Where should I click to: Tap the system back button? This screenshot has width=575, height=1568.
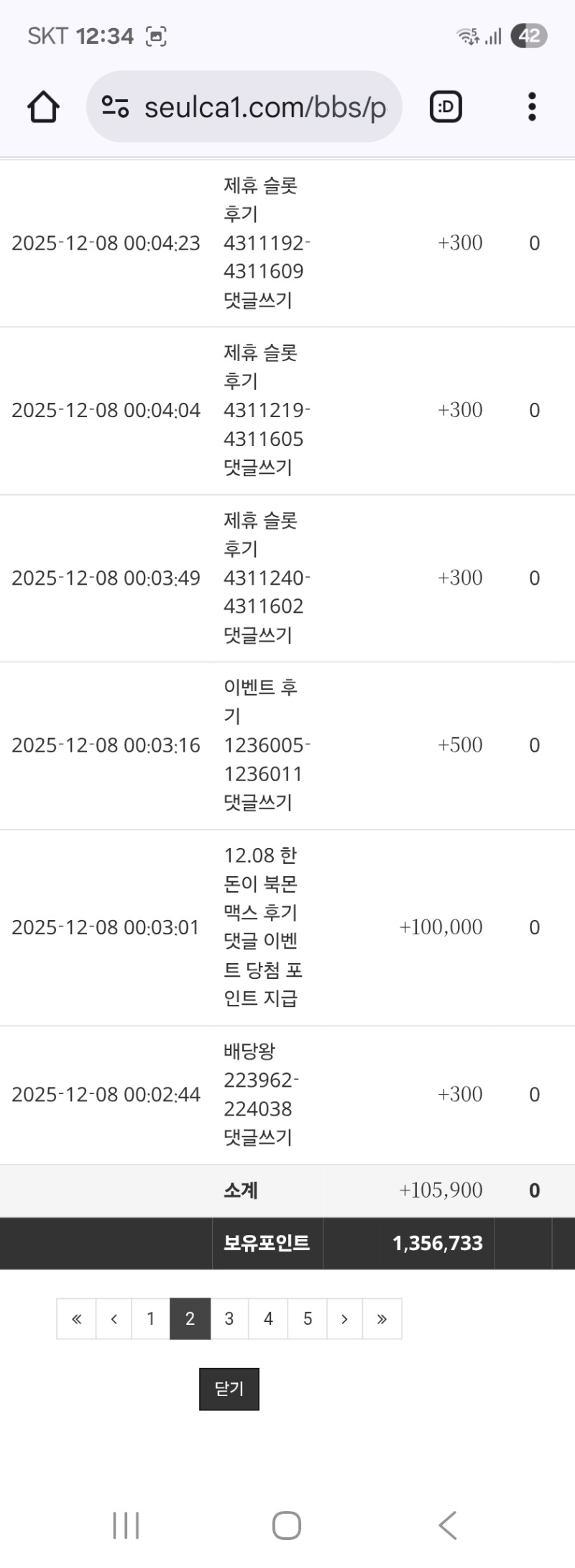click(447, 1525)
